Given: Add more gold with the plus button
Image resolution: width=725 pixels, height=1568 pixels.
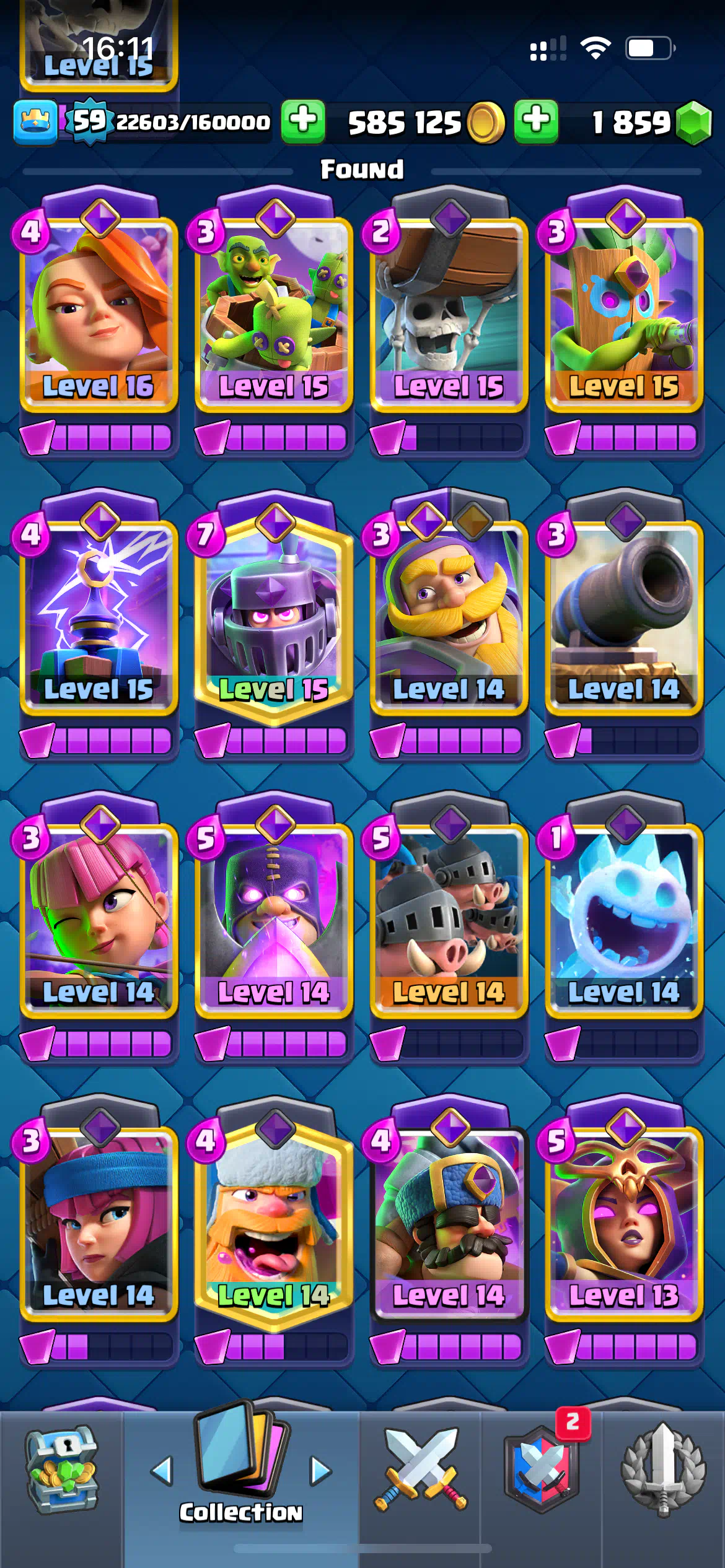Looking at the screenshot, I should pos(303,121).
